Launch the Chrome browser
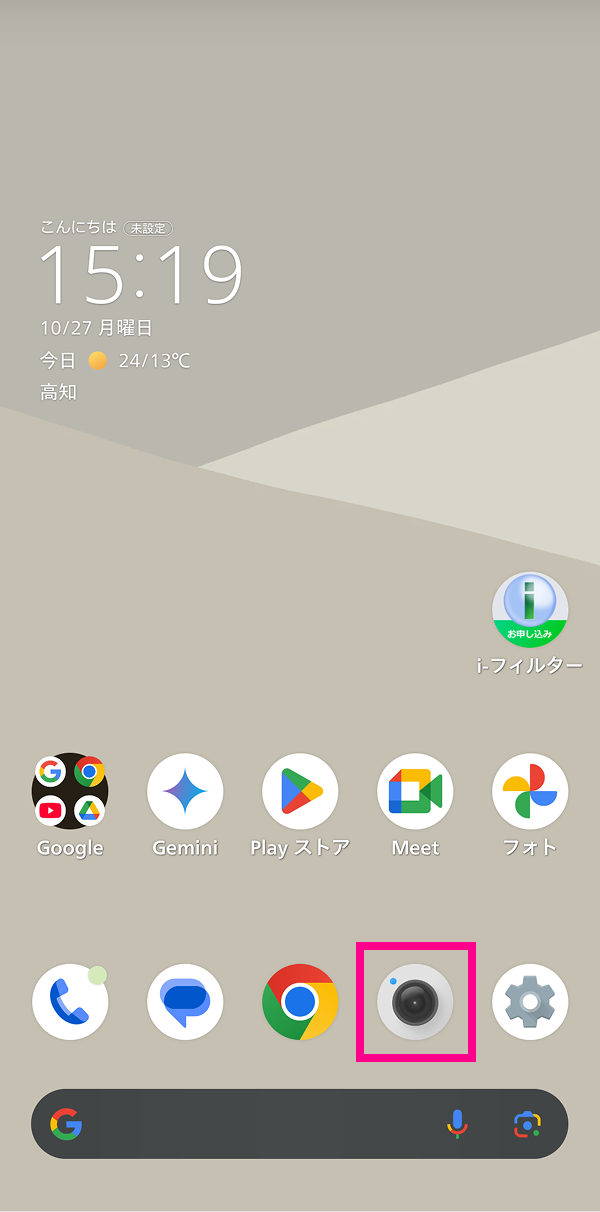 tap(300, 1002)
